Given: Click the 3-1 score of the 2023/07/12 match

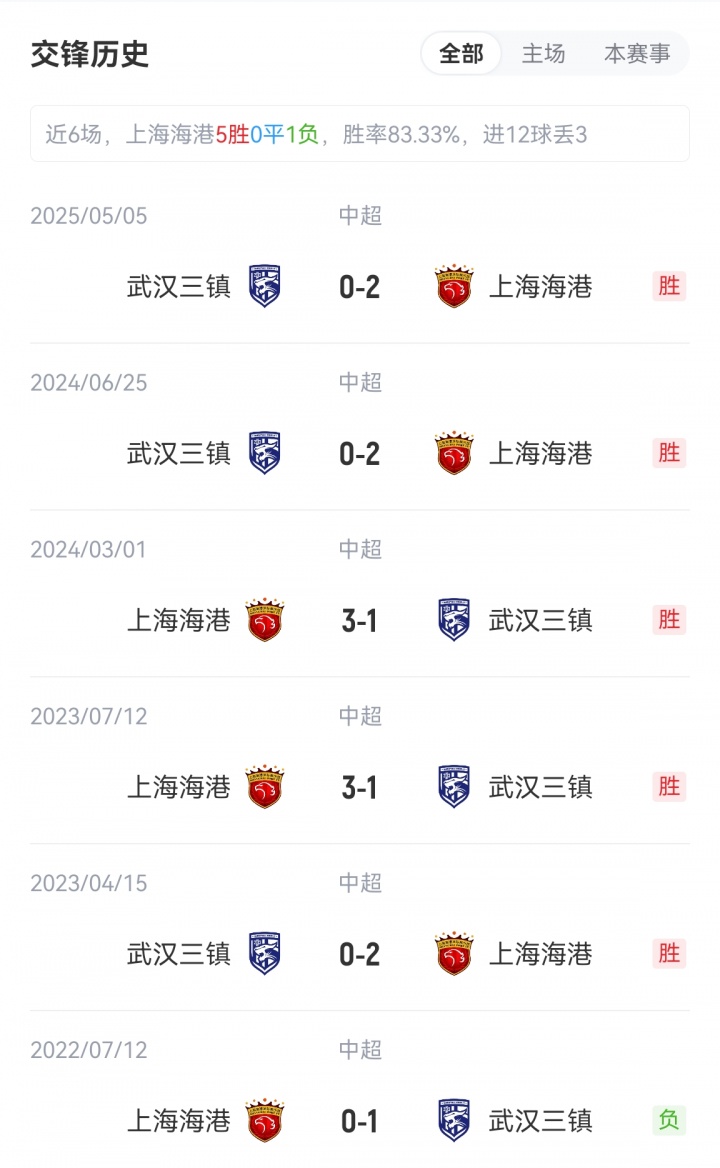Looking at the screenshot, I should [360, 787].
